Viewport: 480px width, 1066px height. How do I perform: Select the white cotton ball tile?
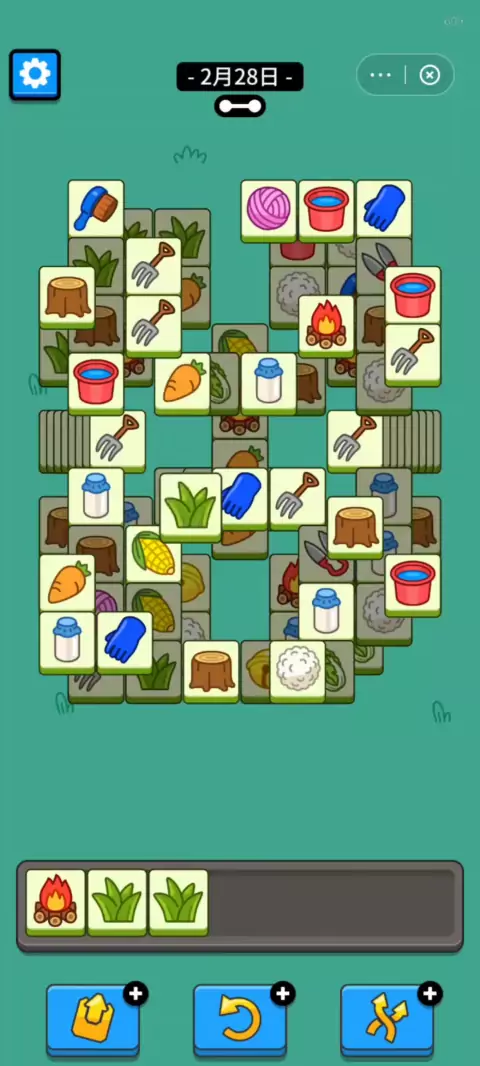298,671
